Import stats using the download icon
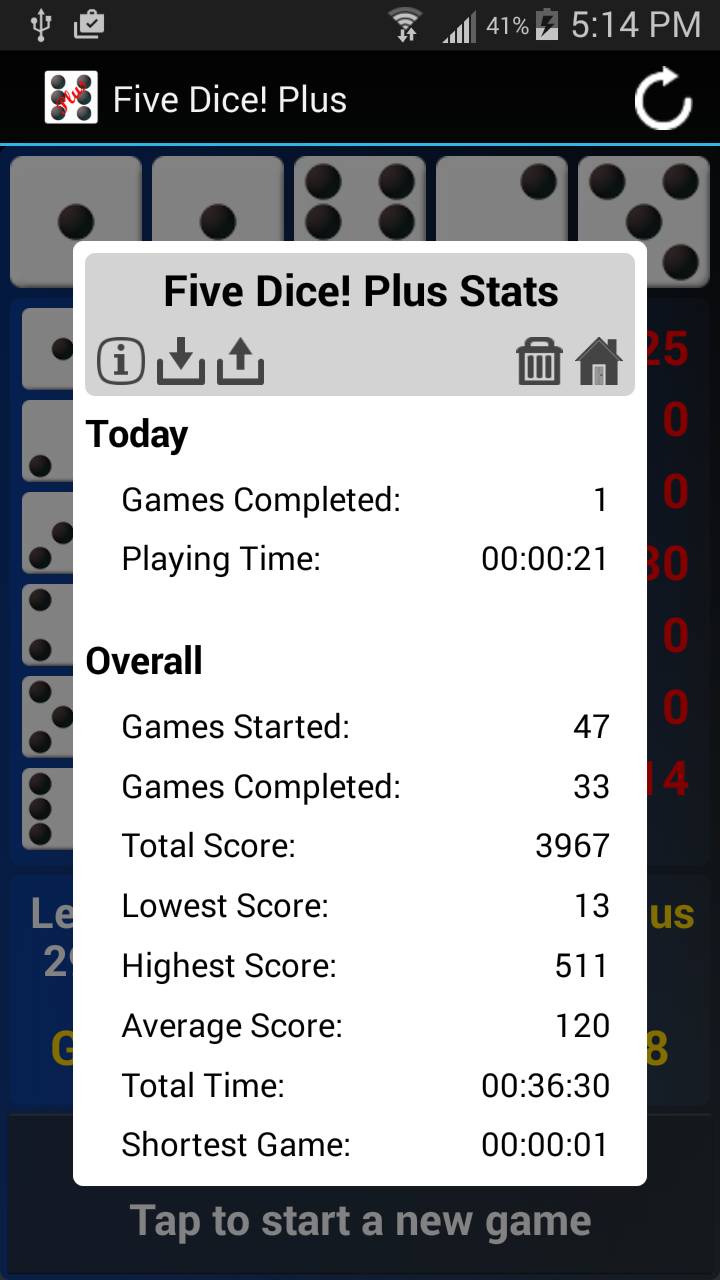The image size is (720, 1280). [180, 361]
